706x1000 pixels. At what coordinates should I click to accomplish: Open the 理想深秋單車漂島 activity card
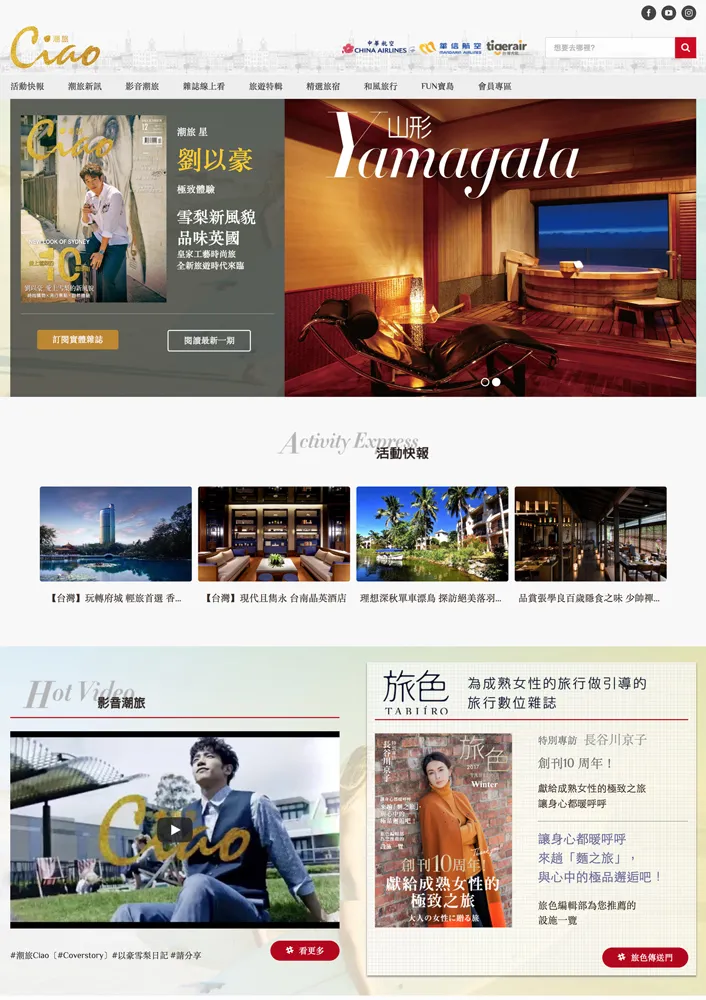pyautogui.click(x=432, y=534)
